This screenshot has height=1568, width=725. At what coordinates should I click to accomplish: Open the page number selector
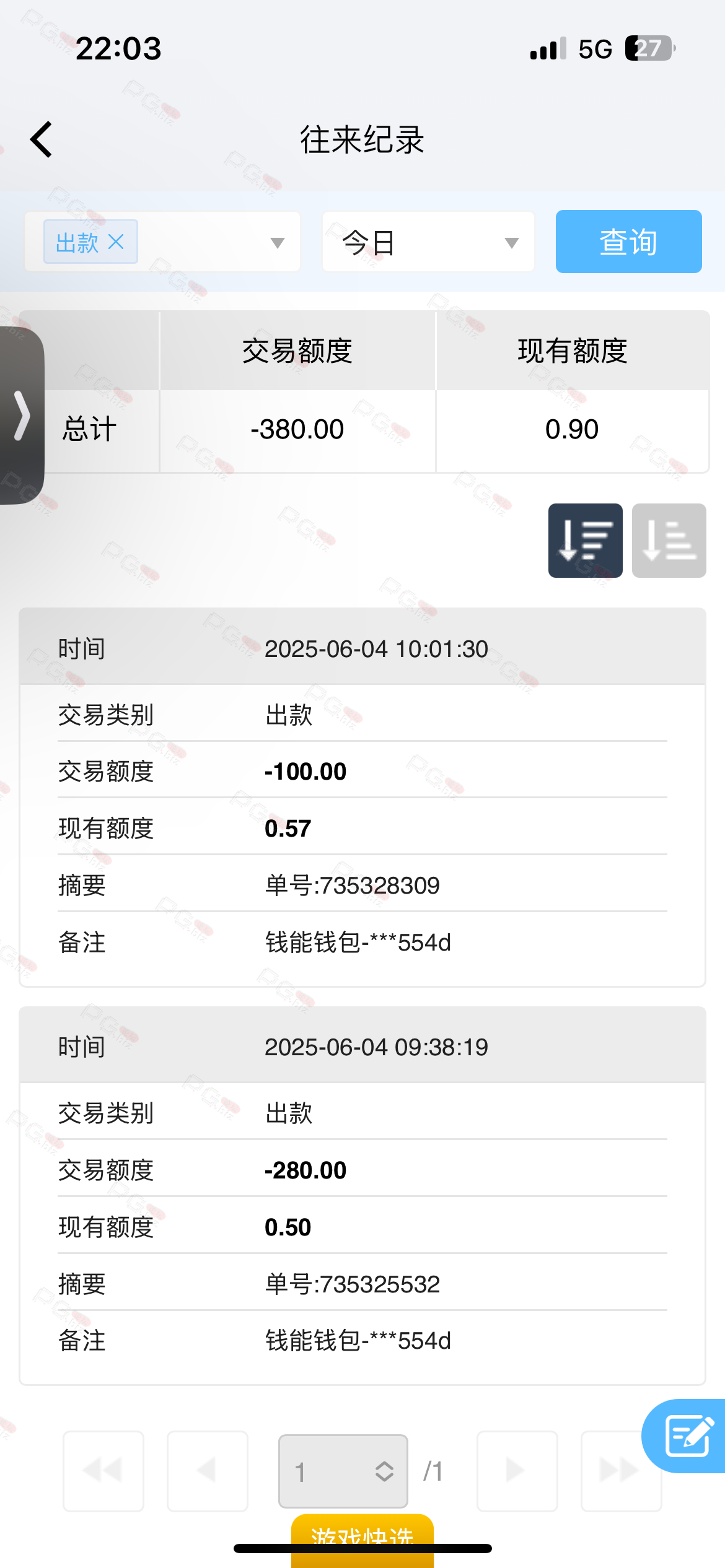(x=343, y=1471)
